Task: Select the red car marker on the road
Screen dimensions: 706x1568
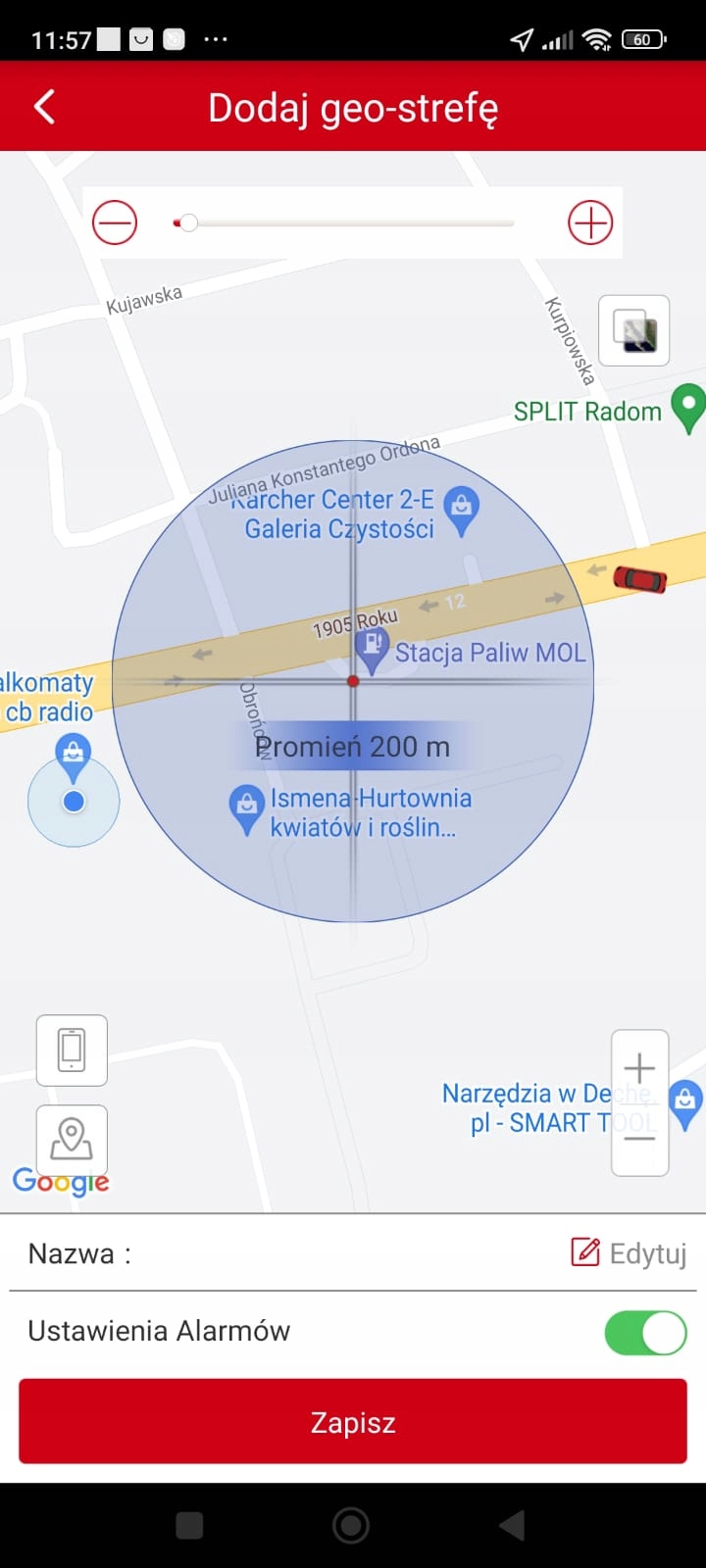Action: coord(638,580)
